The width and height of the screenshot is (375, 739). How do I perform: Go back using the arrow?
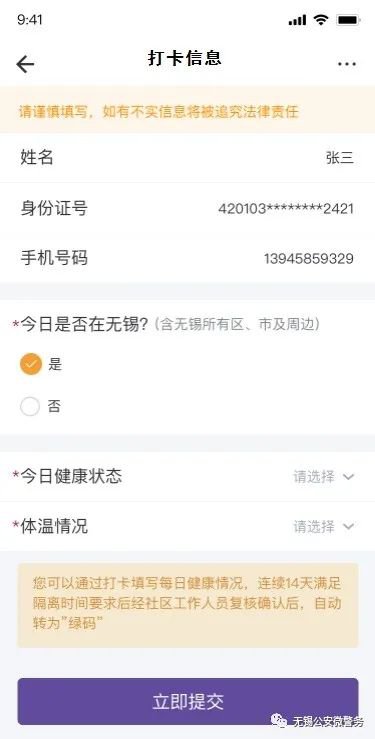(x=25, y=64)
